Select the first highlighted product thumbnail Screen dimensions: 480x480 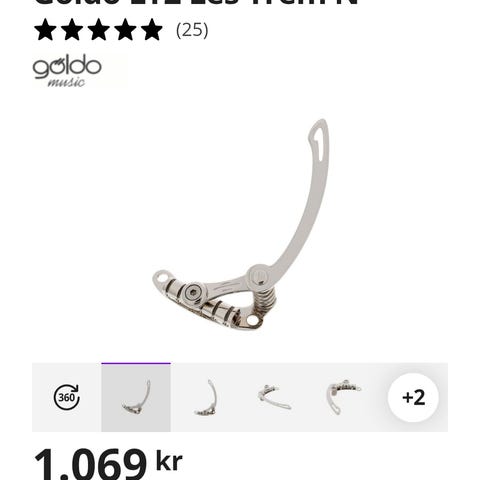(x=136, y=397)
